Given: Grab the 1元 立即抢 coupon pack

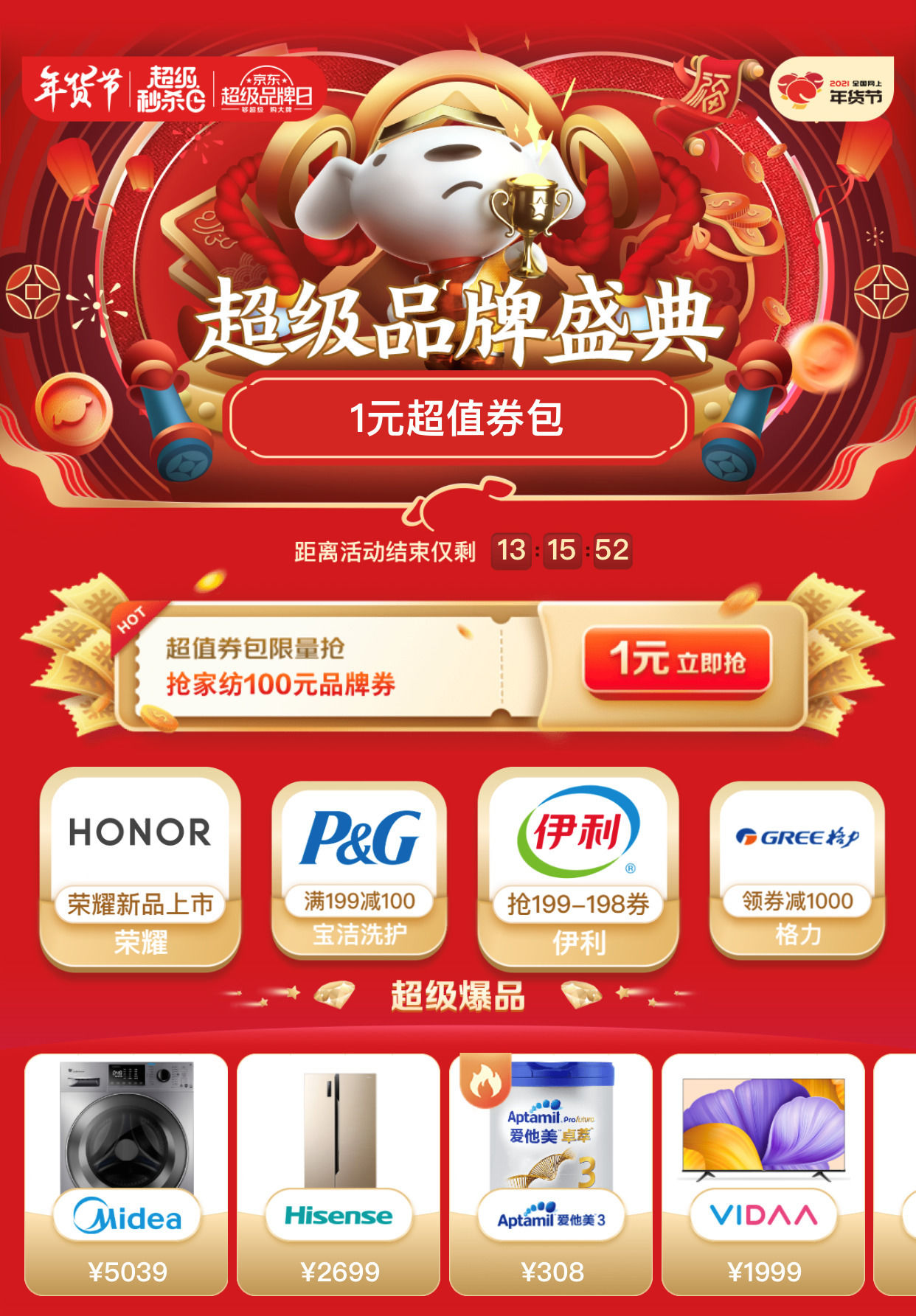Looking at the screenshot, I should tap(677, 661).
